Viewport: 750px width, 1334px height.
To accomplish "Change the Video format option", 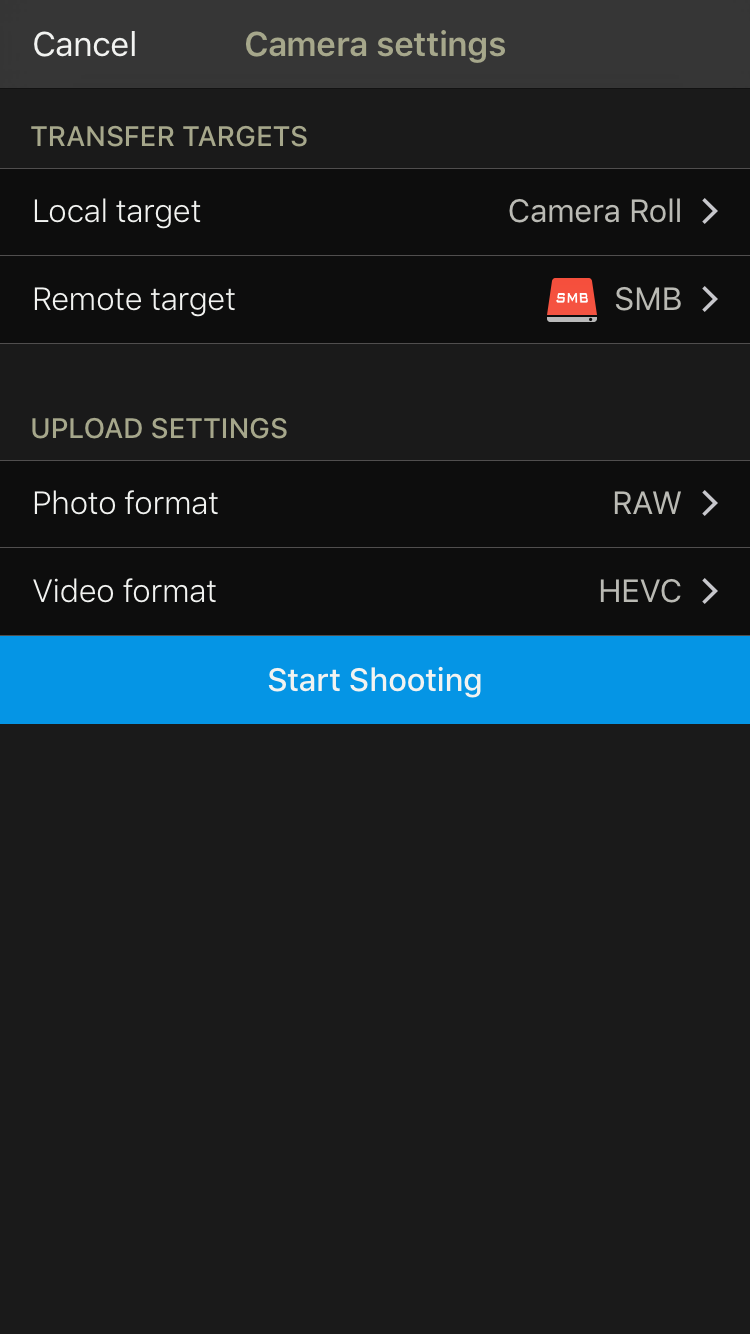I will coord(375,592).
